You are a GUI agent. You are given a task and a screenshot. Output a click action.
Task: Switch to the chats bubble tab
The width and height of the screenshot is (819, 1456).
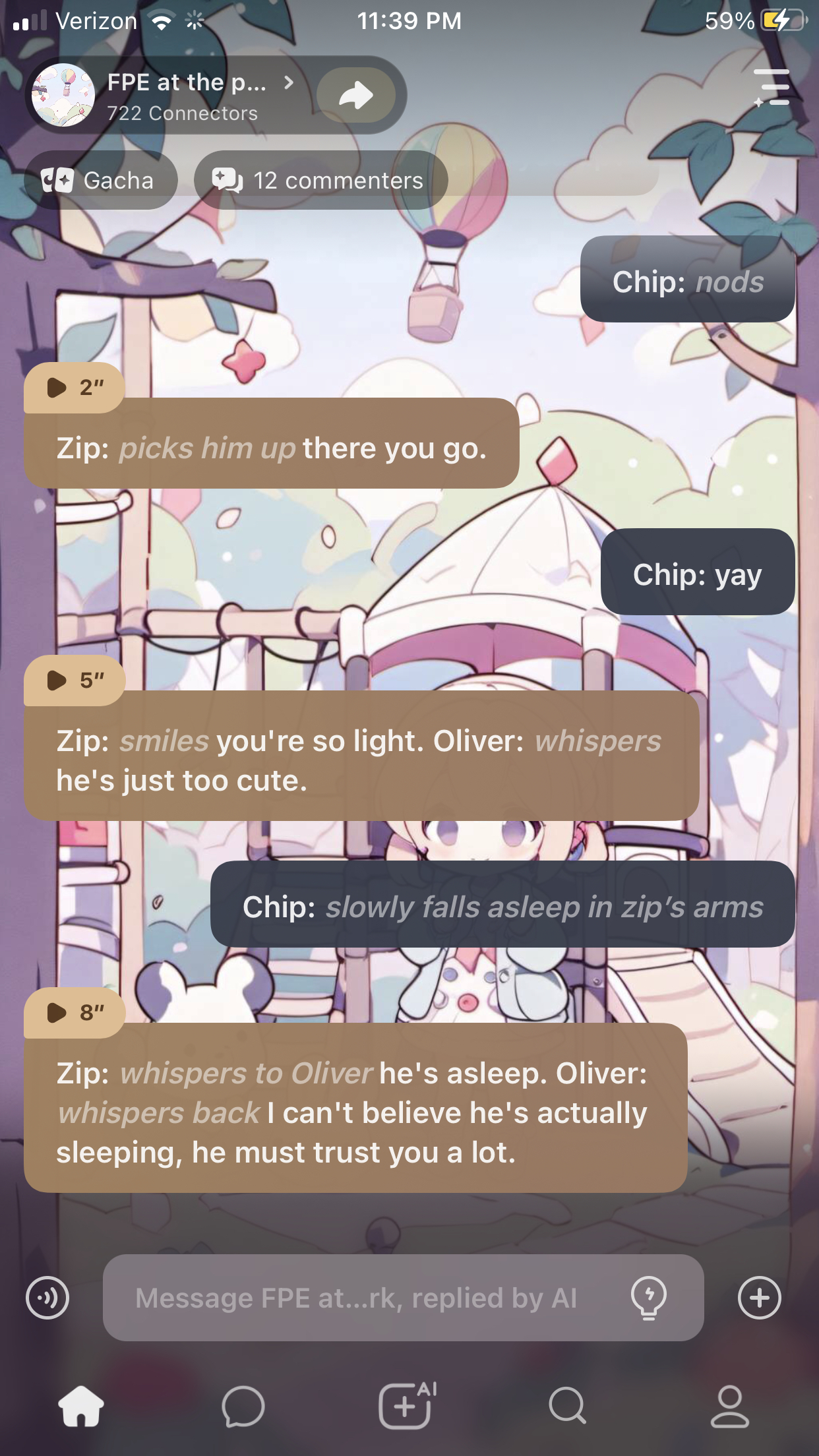pyautogui.click(x=243, y=1406)
